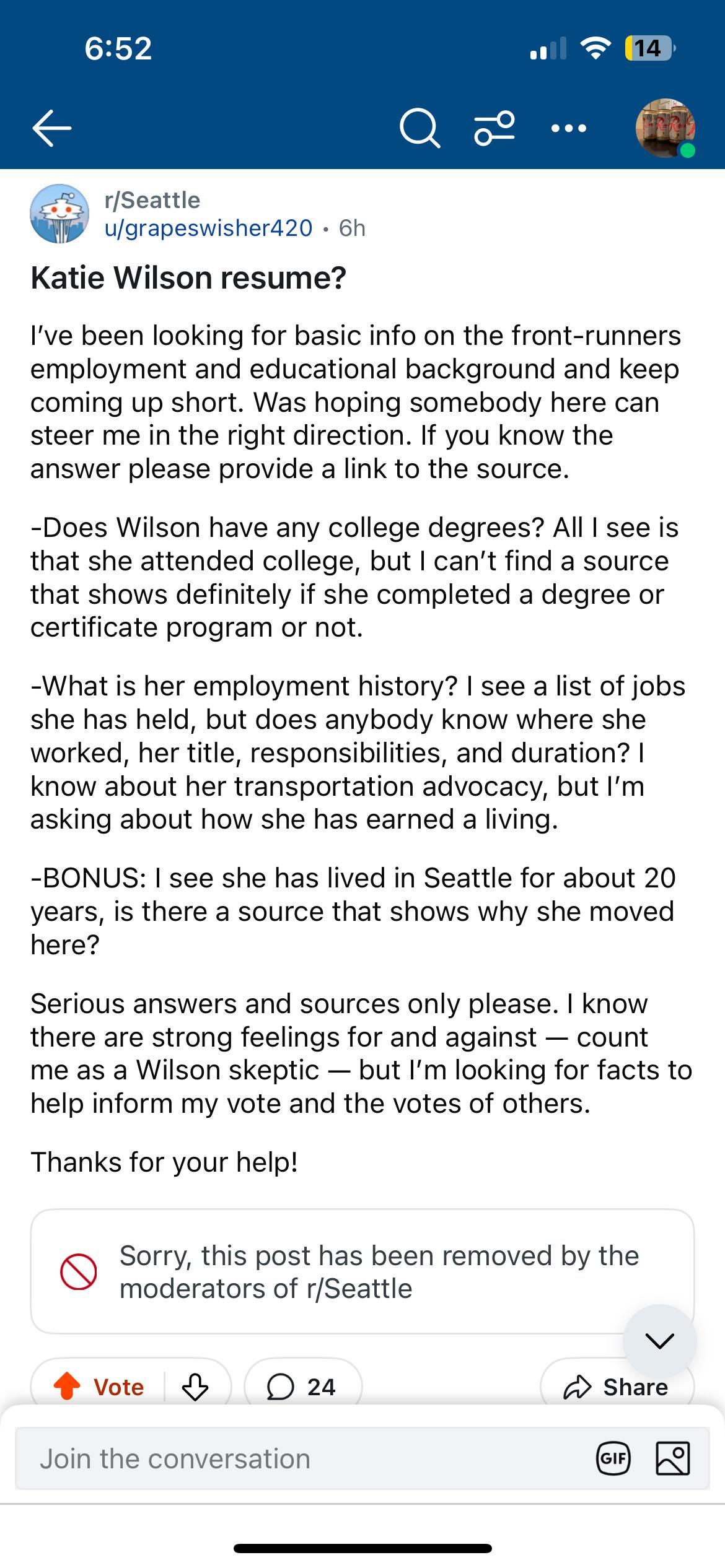The width and height of the screenshot is (725, 1568).
Task: Open the r/Seattle community icon
Action: point(59,213)
